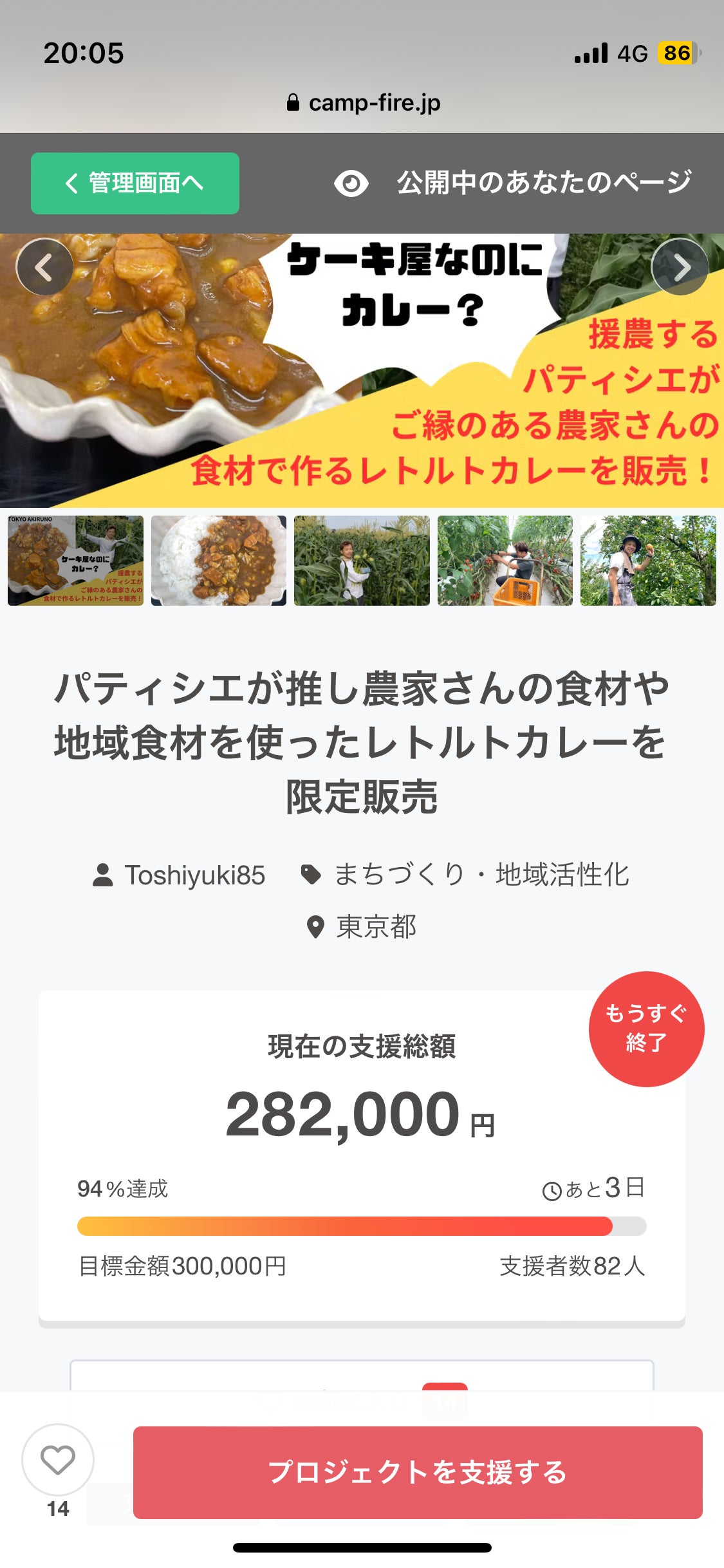
Task: Open the Toshiyuki85 owner profile
Action: 180,875
